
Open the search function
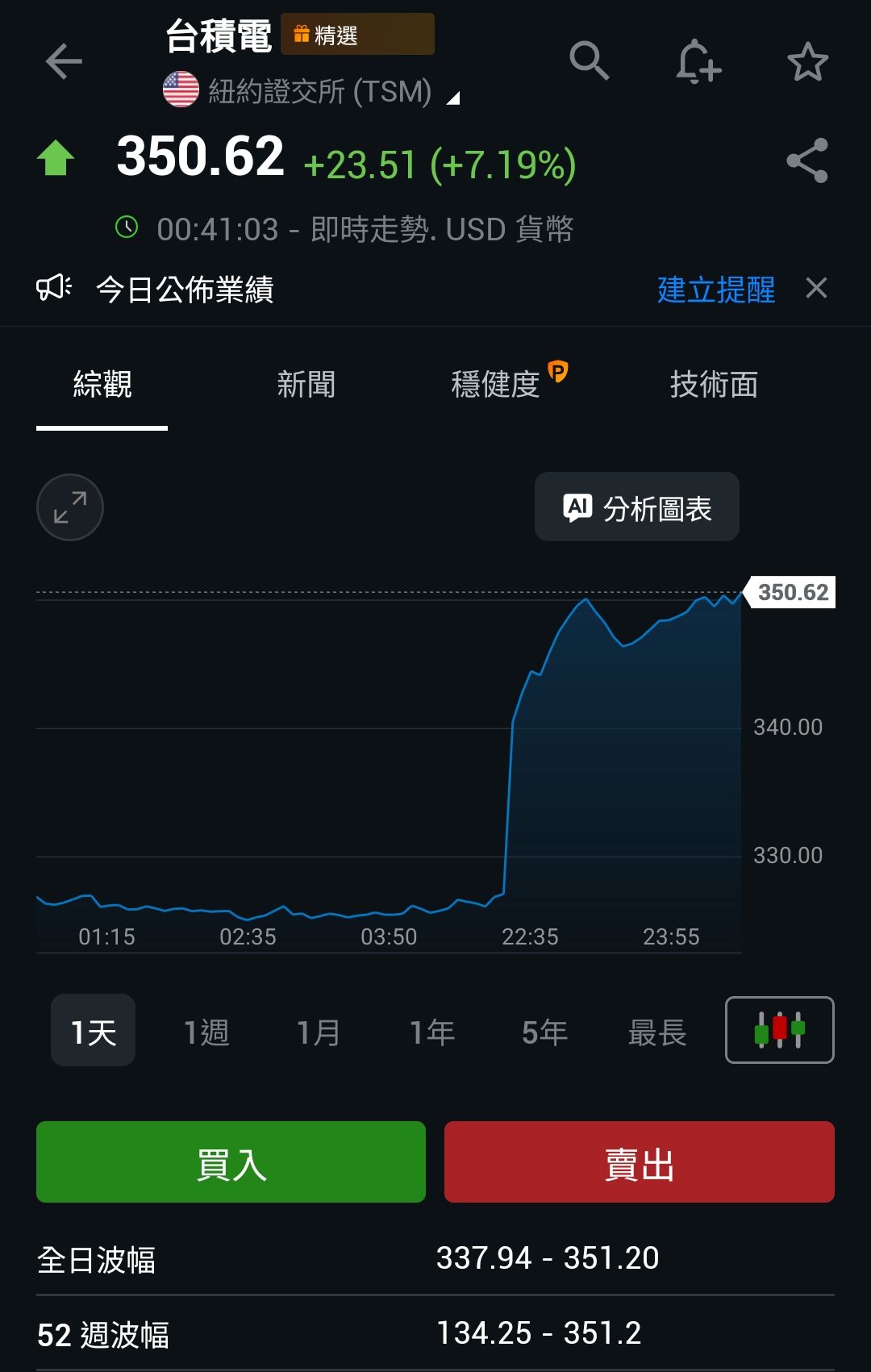point(590,62)
